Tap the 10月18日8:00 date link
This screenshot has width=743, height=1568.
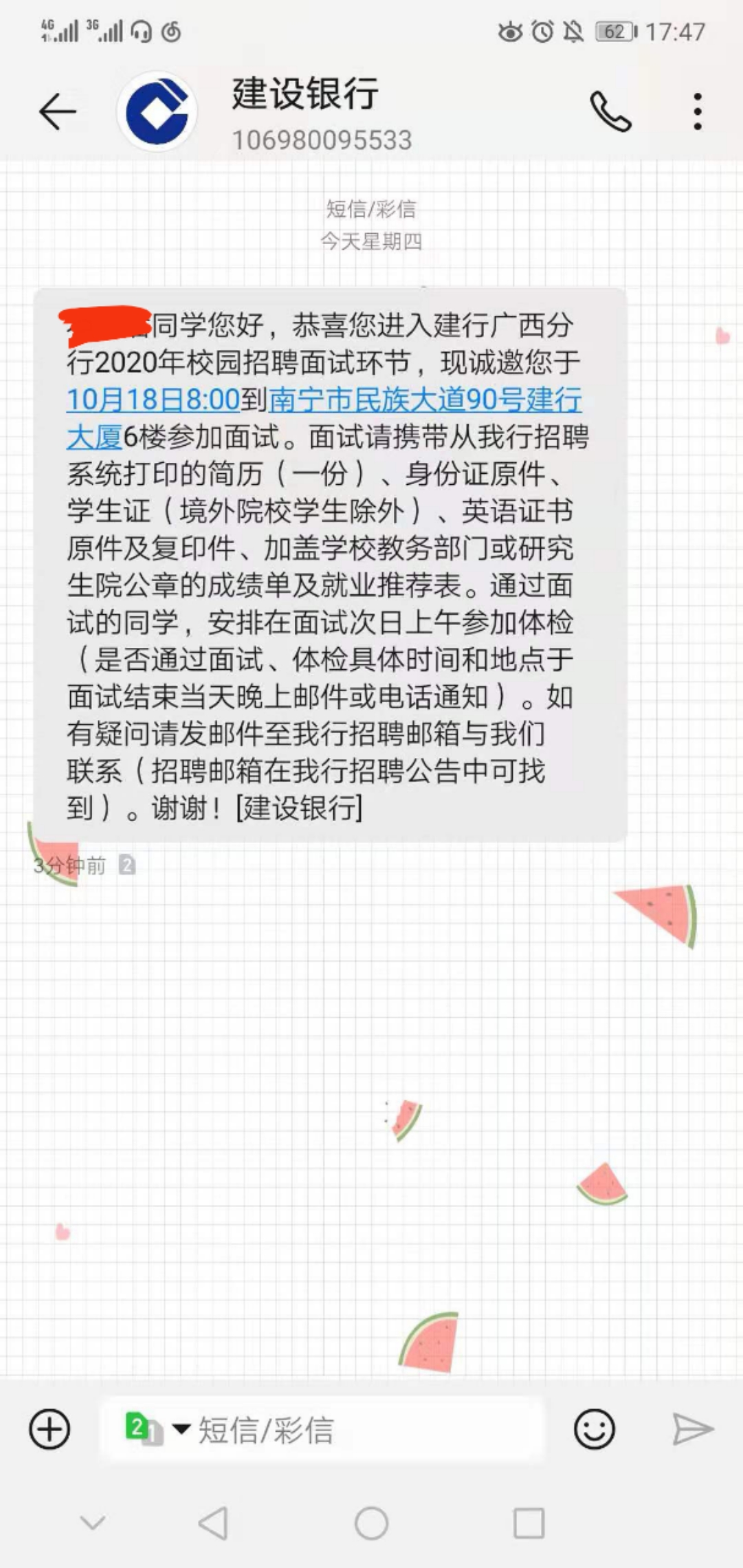[153, 400]
